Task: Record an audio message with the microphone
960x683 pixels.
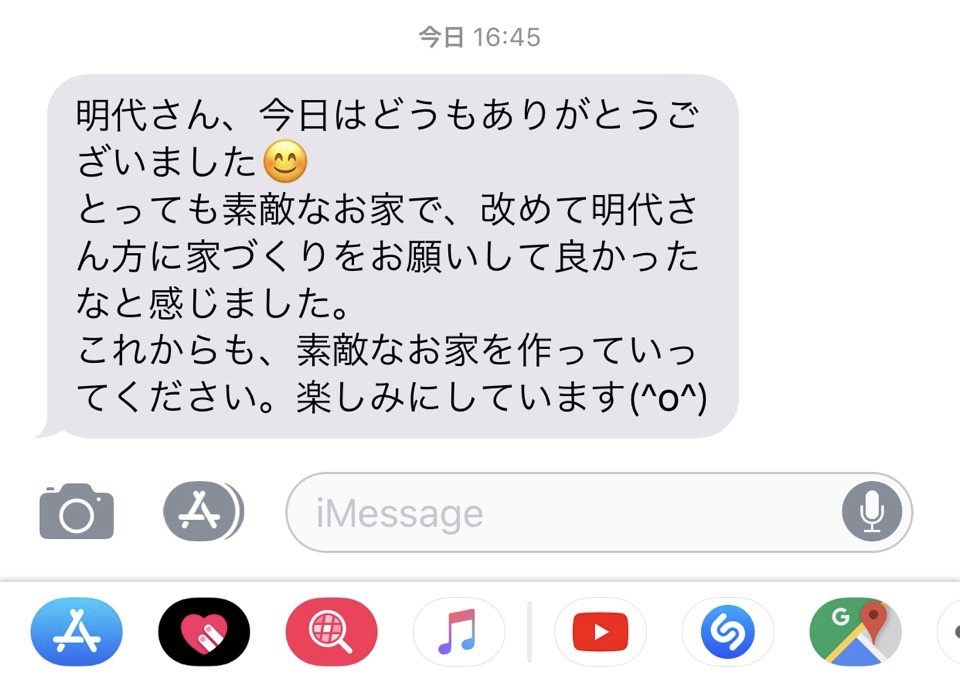Action: [872, 513]
